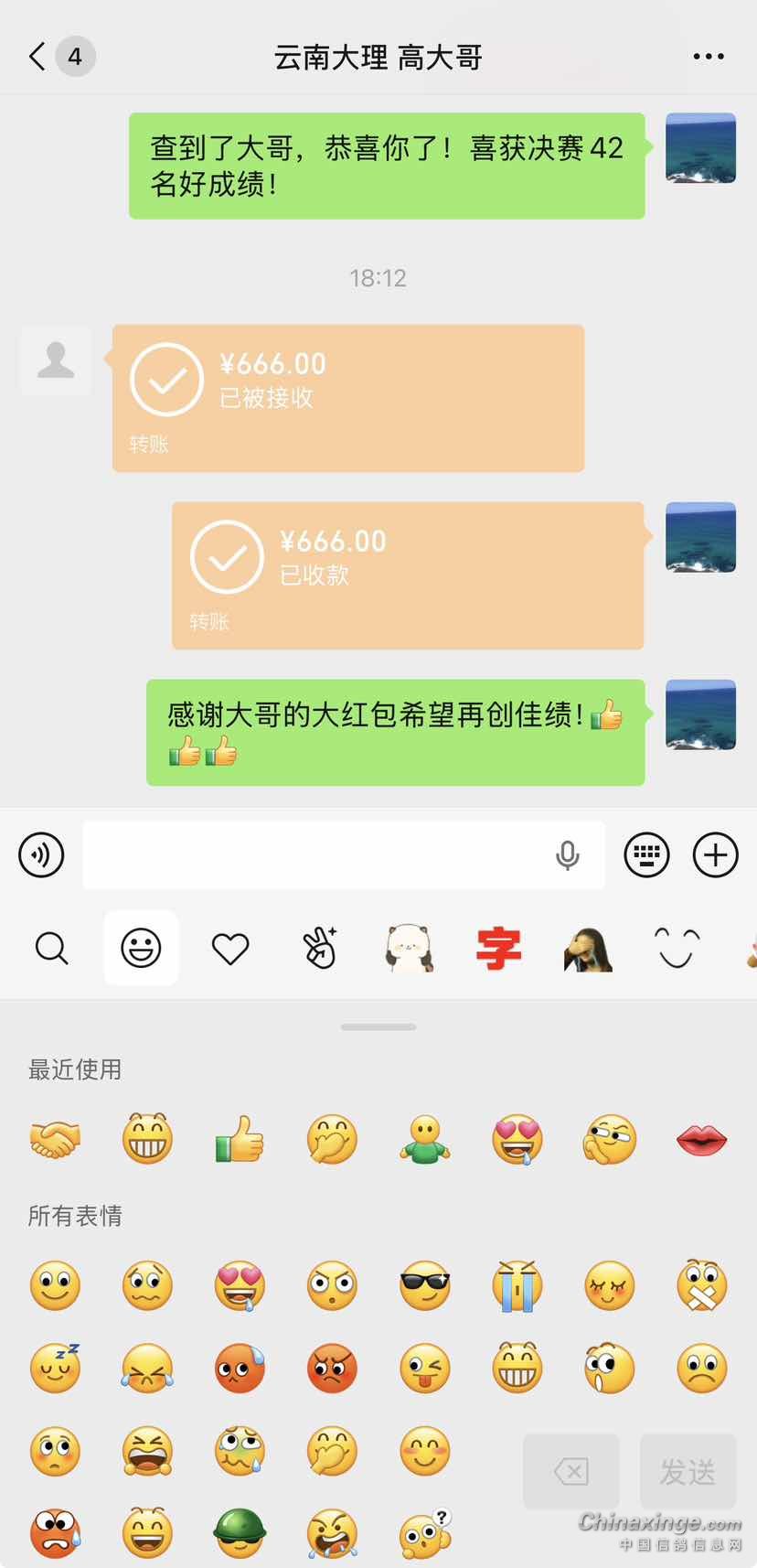Start voice-to-text with the microphone icon

(x=568, y=855)
